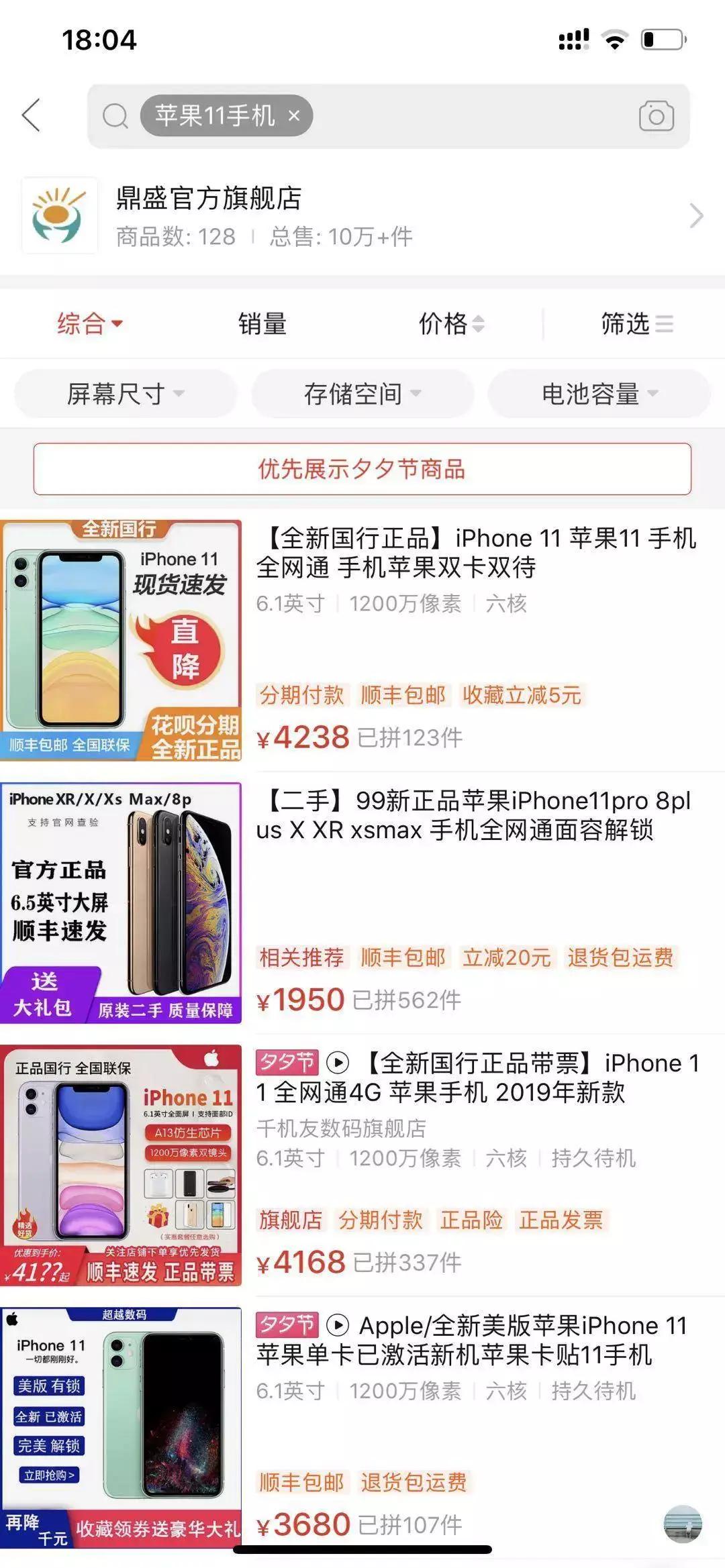Tap the floating round avatar button
Image resolution: width=725 pixels, height=1568 pixels.
(x=683, y=1524)
